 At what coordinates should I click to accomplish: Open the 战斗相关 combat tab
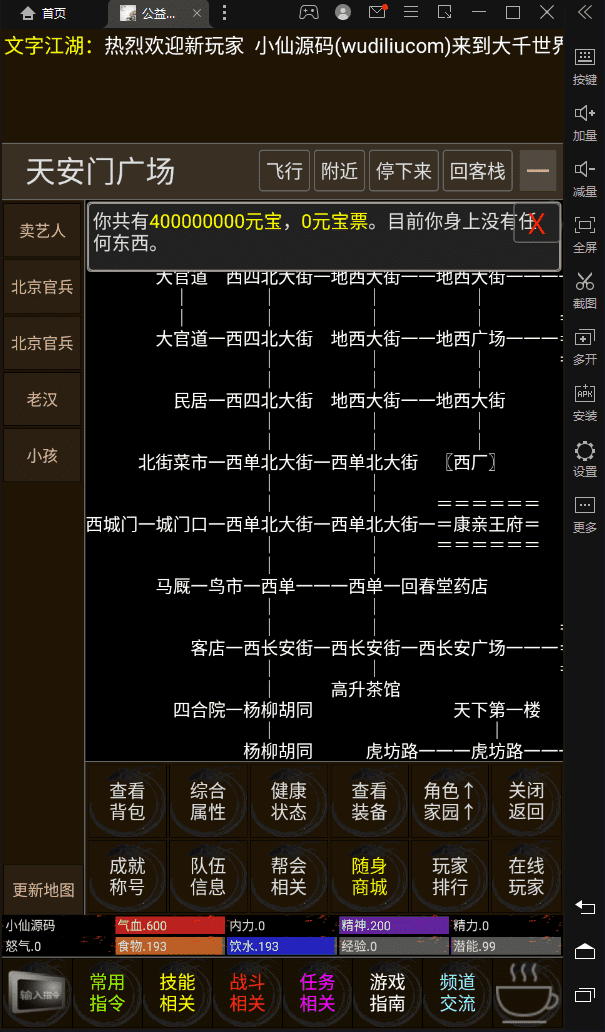(247, 992)
